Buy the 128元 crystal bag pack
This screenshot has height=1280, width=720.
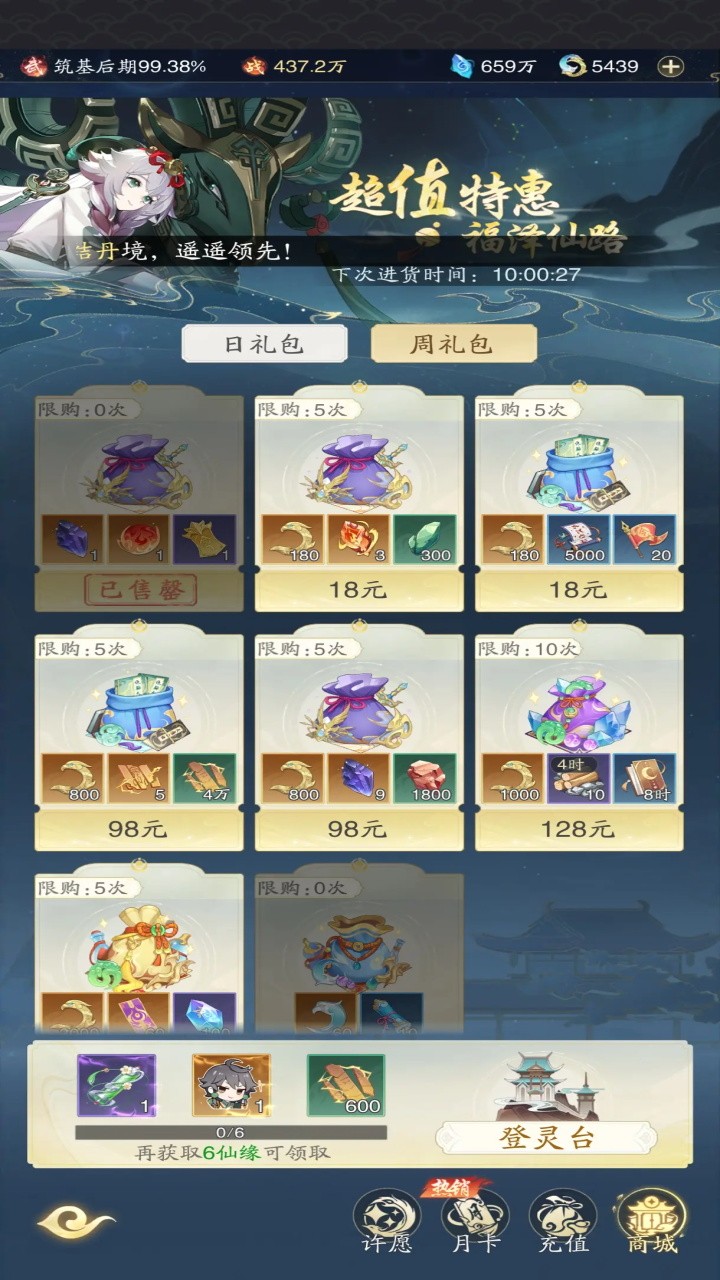[x=578, y=829]
